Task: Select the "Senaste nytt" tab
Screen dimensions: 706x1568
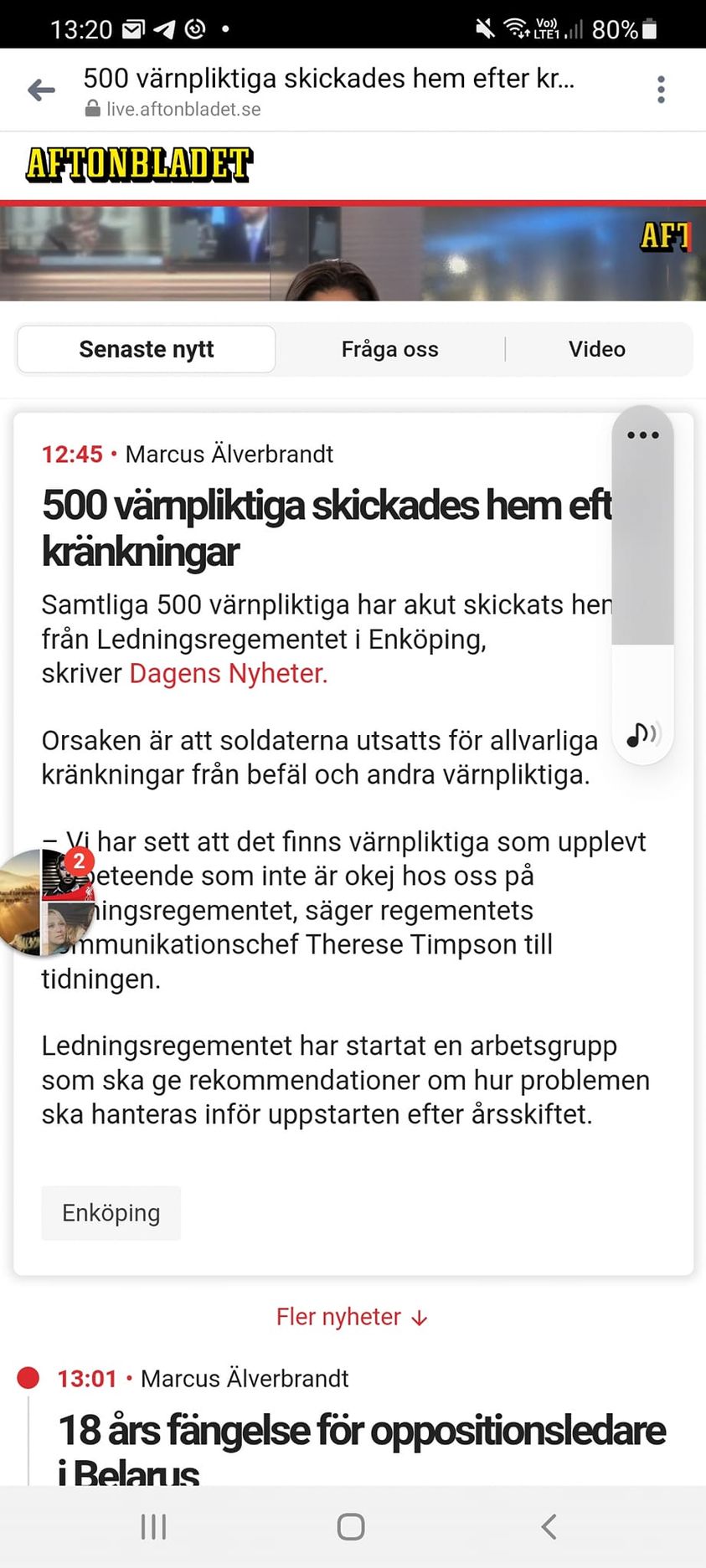Action: tap(146, 349)
